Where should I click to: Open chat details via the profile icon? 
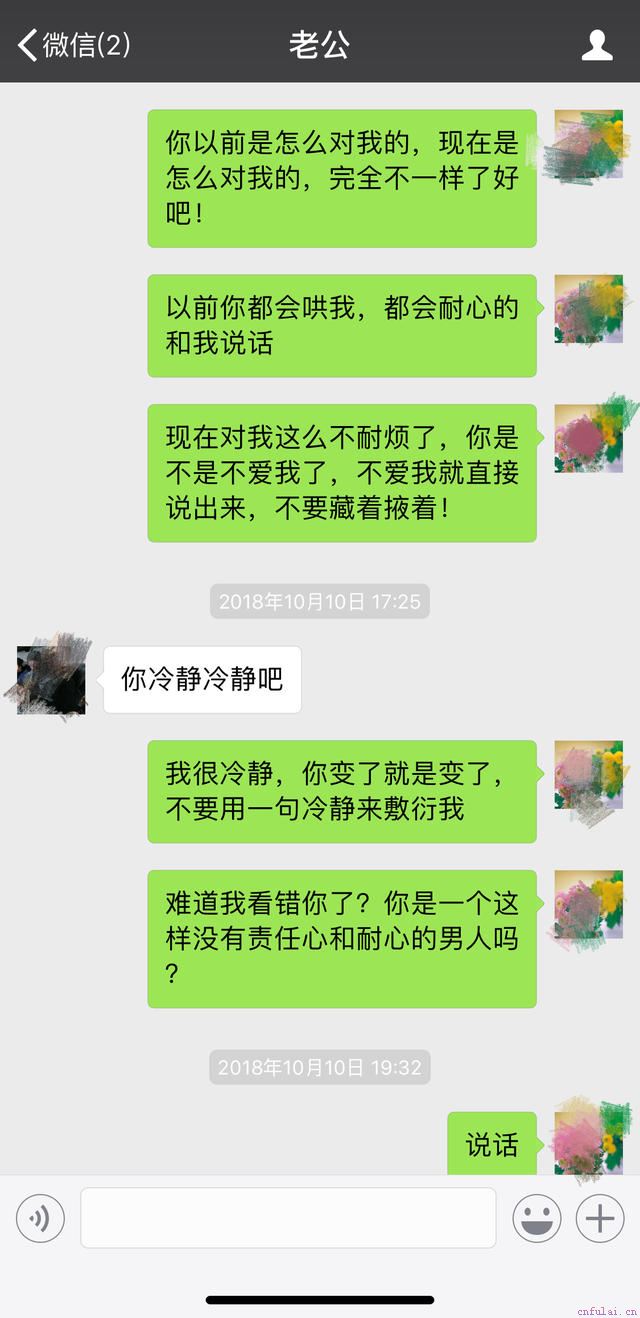[x=597, y=45]
